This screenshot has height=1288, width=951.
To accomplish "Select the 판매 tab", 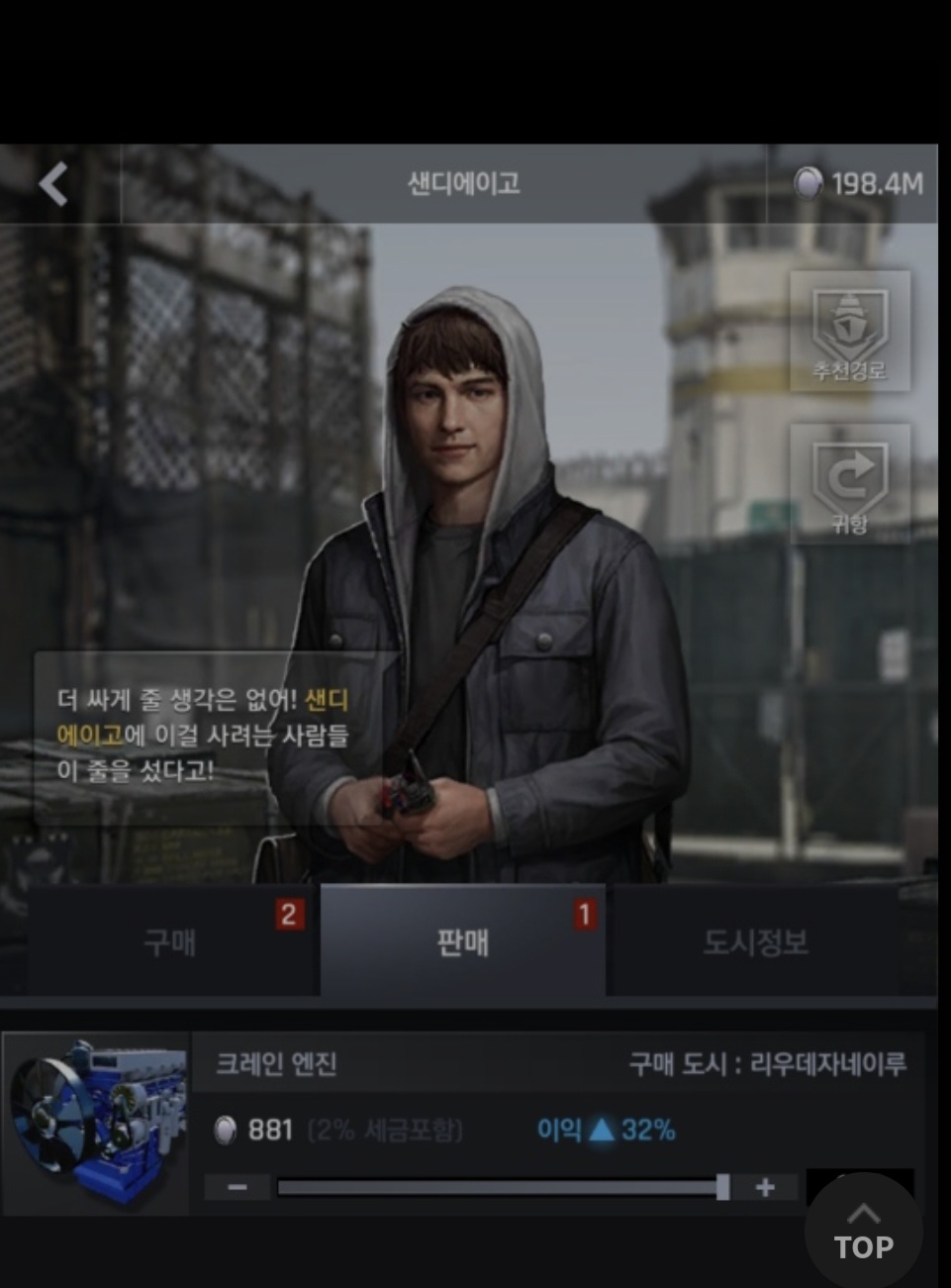I will 462,941.
